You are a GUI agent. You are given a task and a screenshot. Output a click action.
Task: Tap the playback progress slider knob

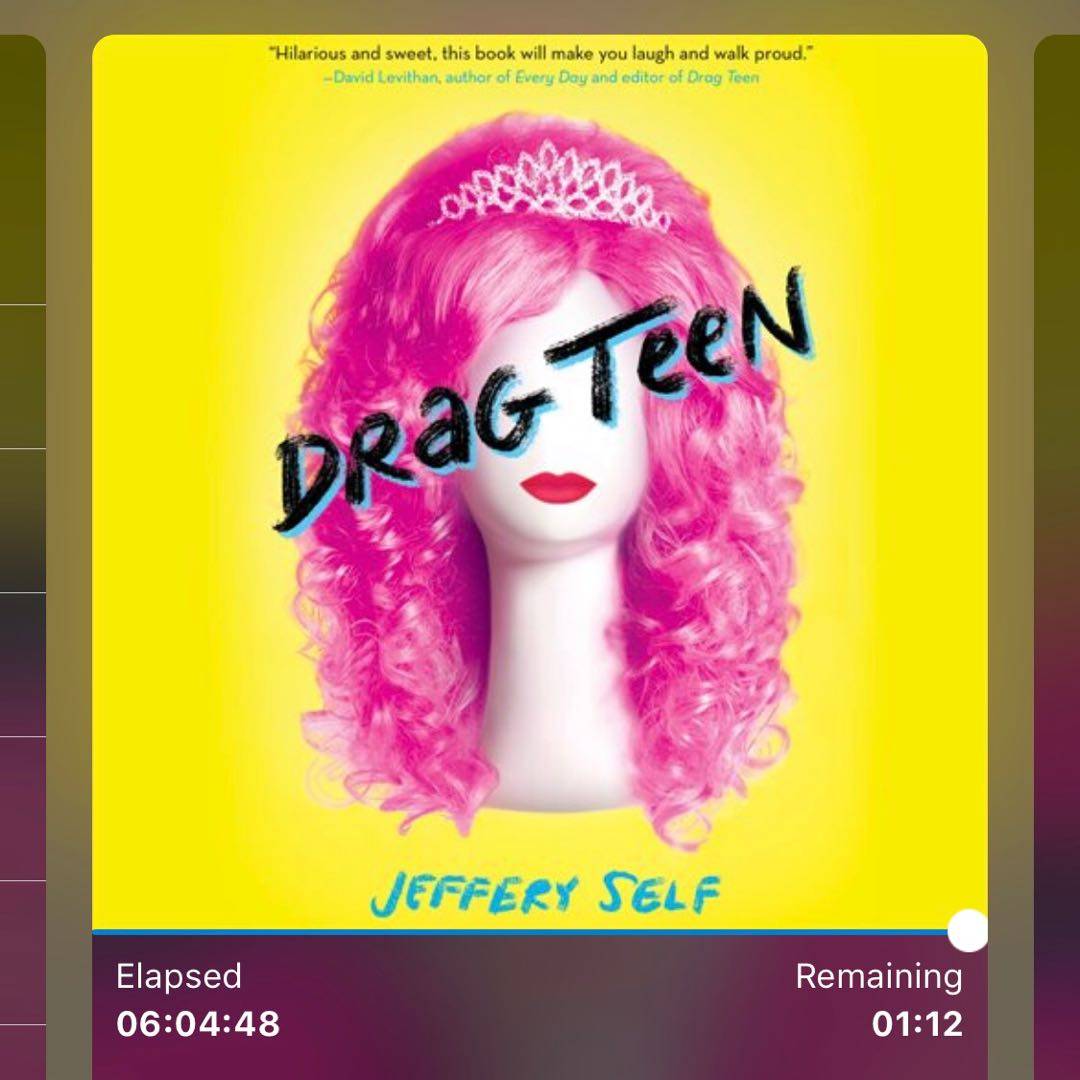pos(967,931)
